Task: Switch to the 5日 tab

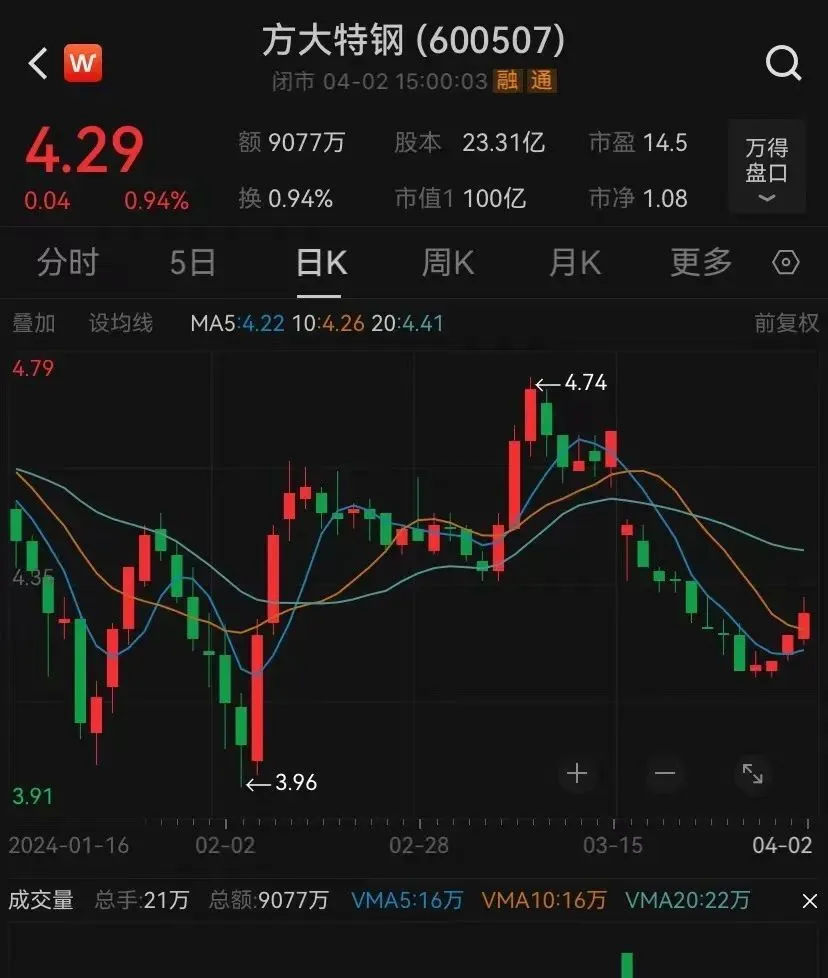Action: point(192,263)
